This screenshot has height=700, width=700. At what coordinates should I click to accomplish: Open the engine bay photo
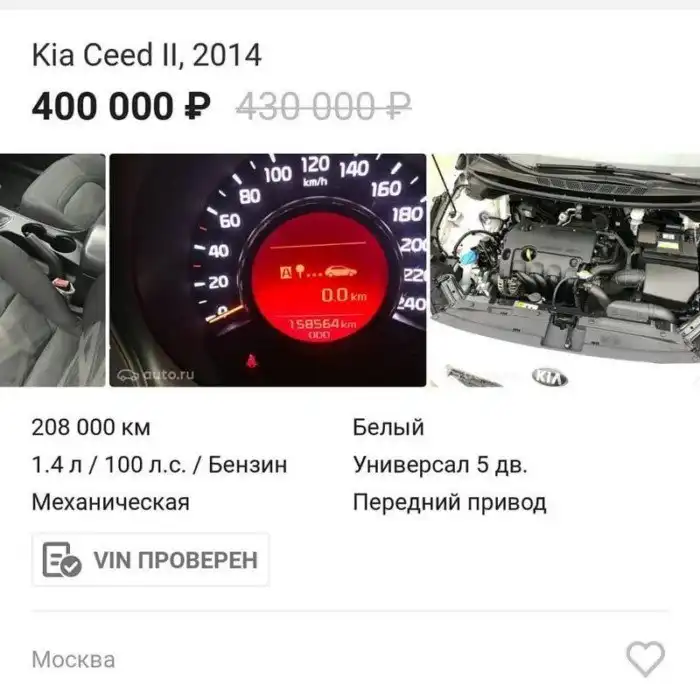pyautogui.click(x=565, y=270)
